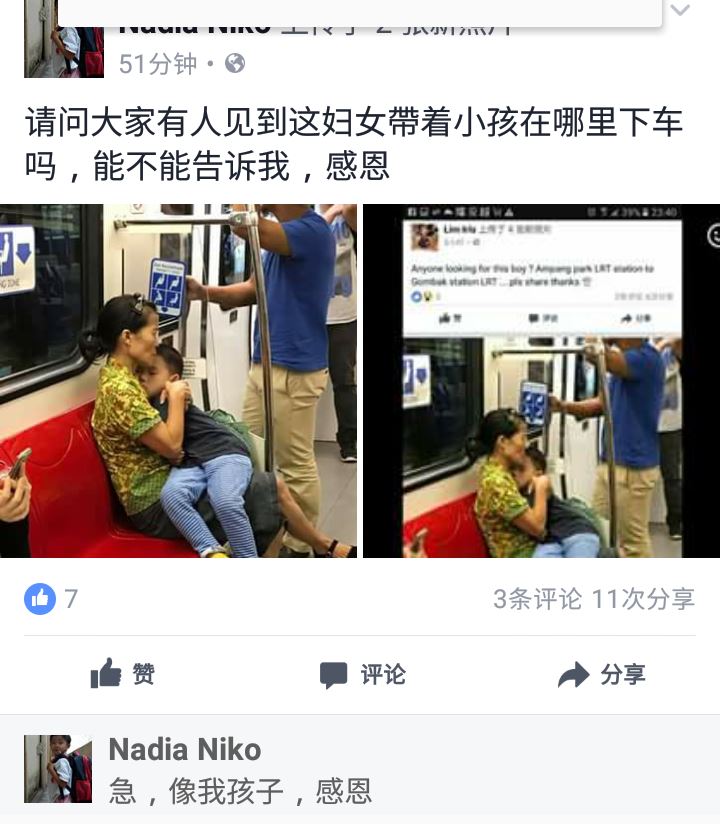Screen dimensions: 720x824
Task: Like the post with the 赞 button
Action: [x=122, y=675]
